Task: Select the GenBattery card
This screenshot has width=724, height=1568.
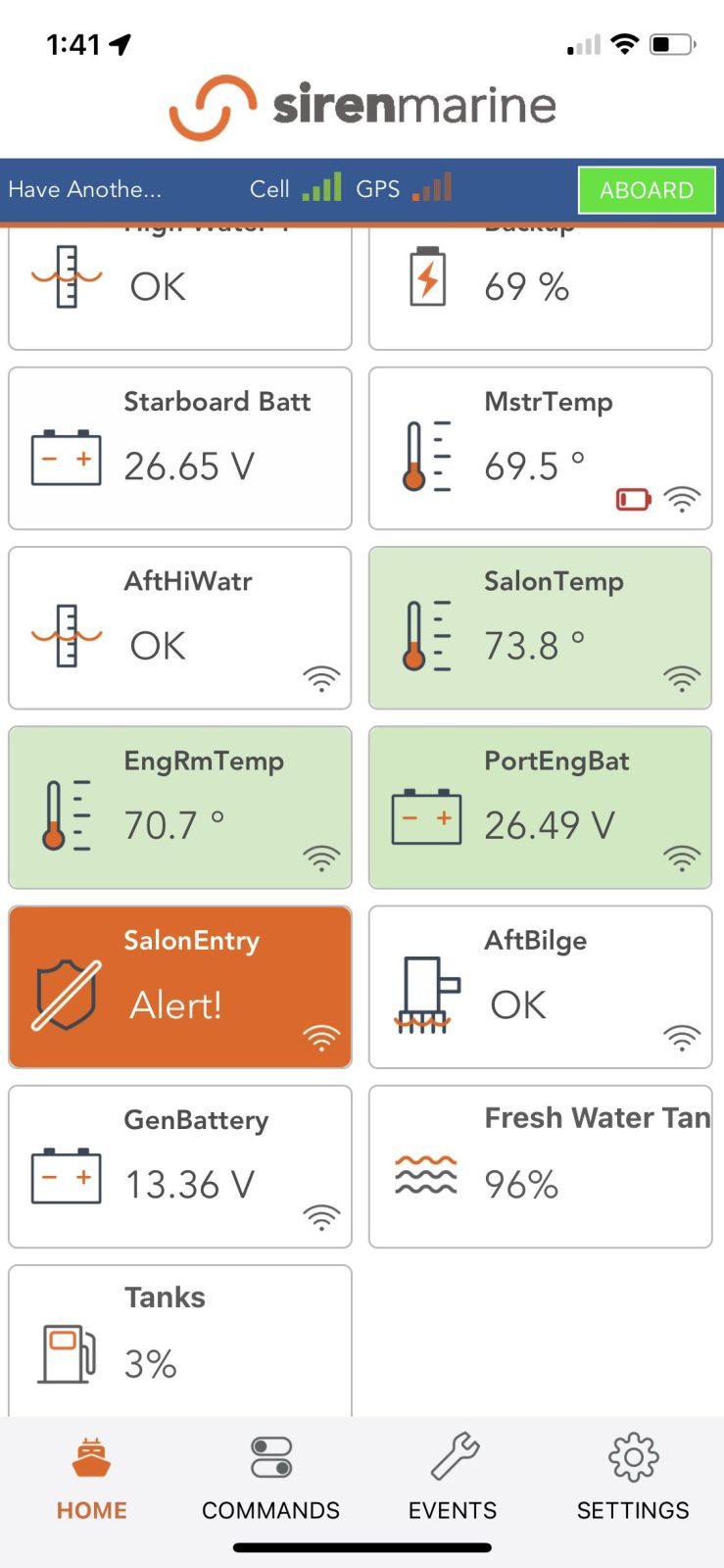Action: (x=180, y=1166)
